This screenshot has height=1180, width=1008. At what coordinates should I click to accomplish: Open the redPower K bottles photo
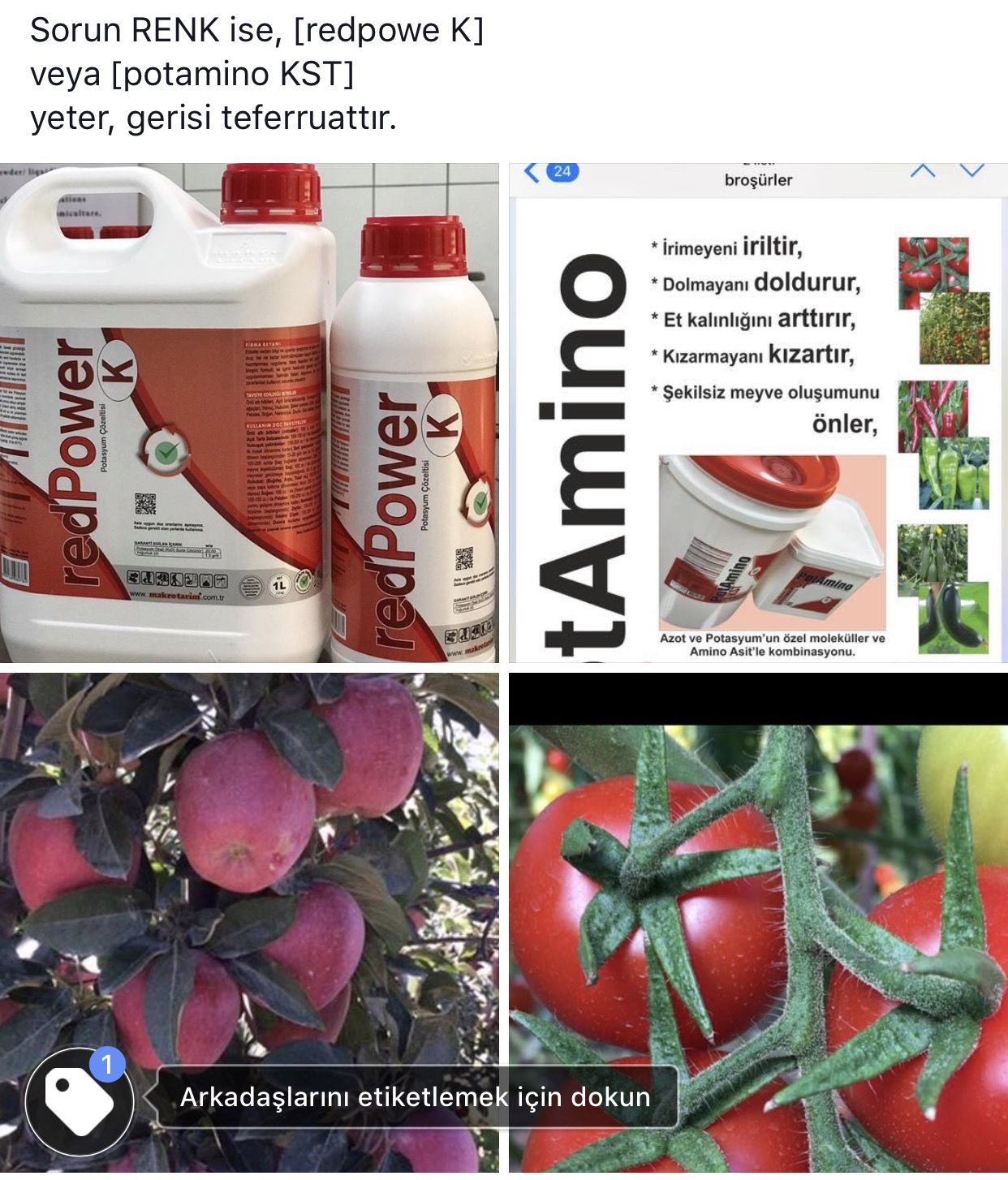click(249, 412)
